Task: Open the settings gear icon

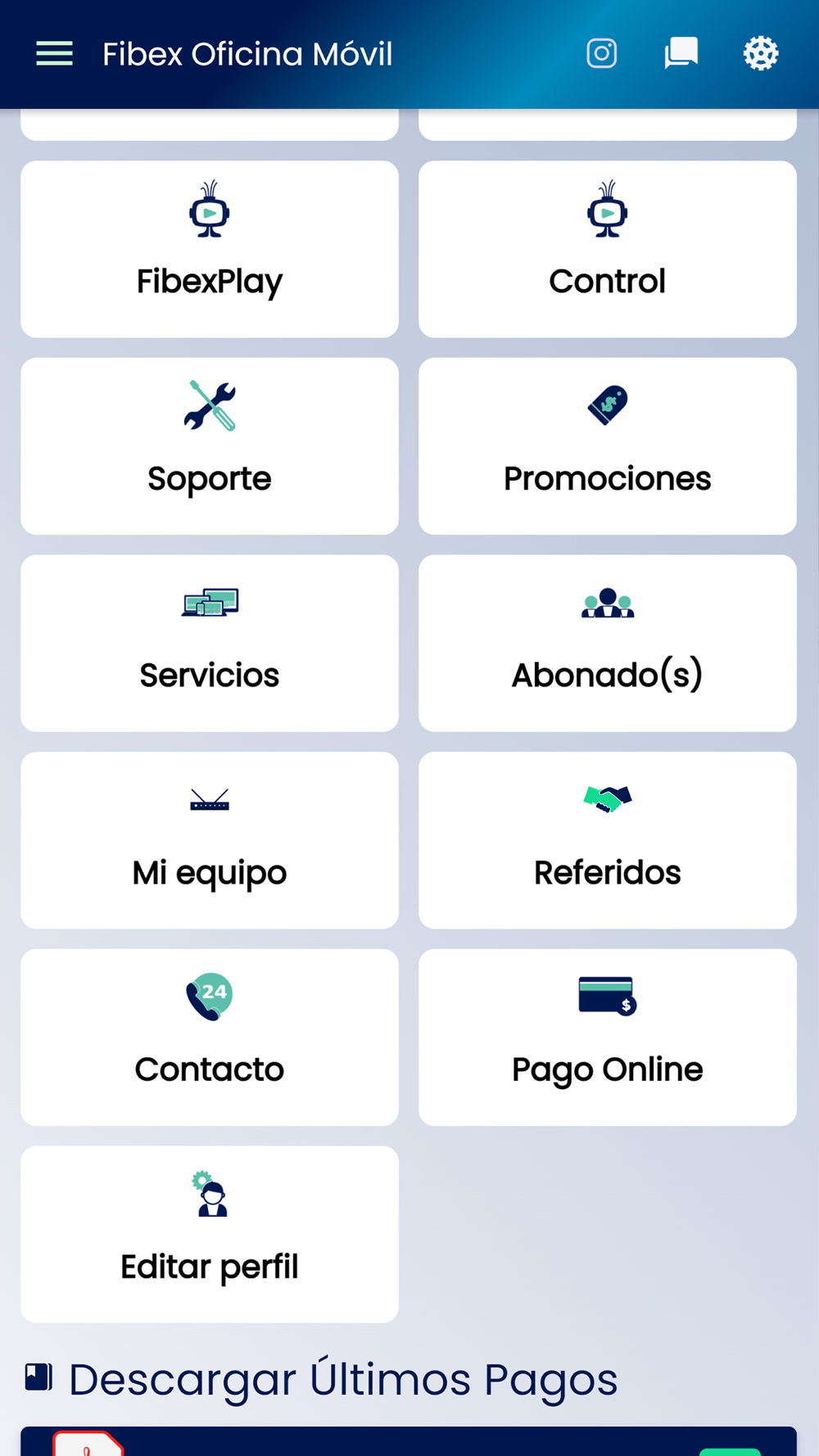Action: pos(761,54)
